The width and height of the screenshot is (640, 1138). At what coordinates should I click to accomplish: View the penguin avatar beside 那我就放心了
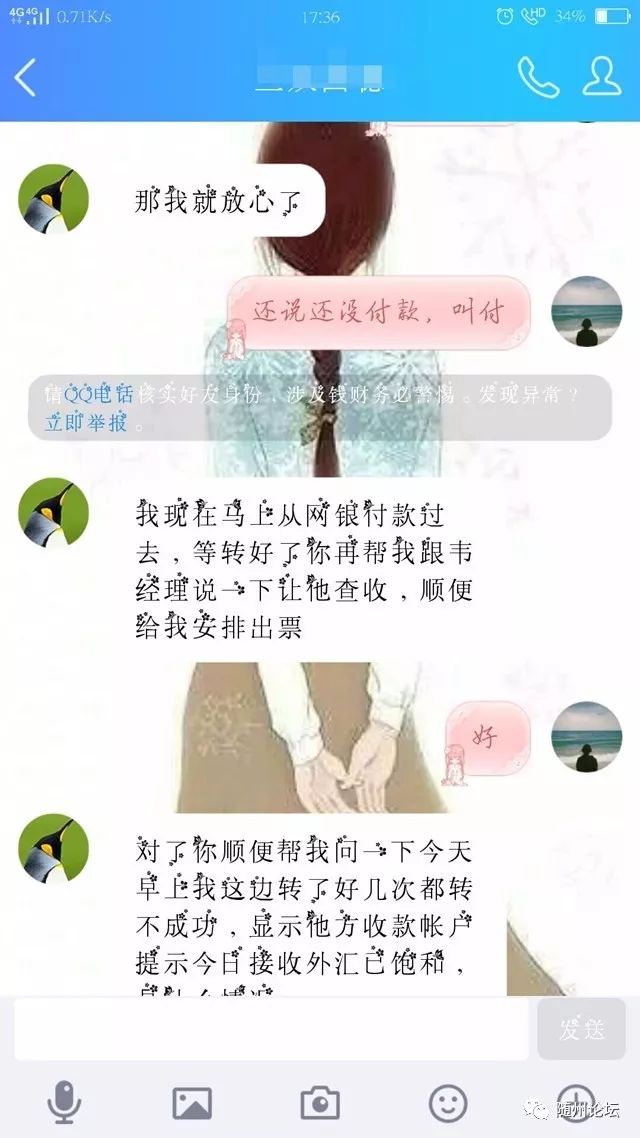[54, 200]
